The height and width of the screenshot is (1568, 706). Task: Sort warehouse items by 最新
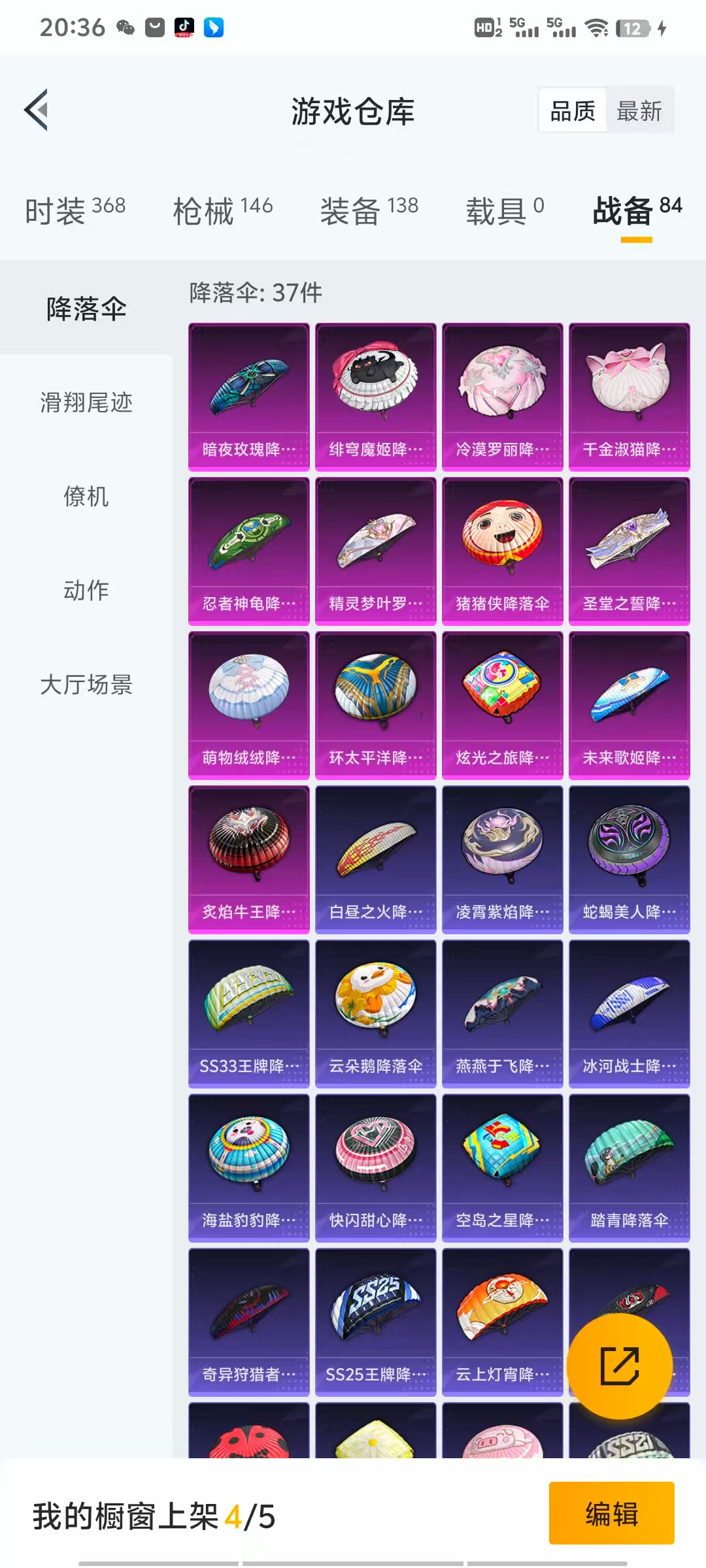point(639,110)
